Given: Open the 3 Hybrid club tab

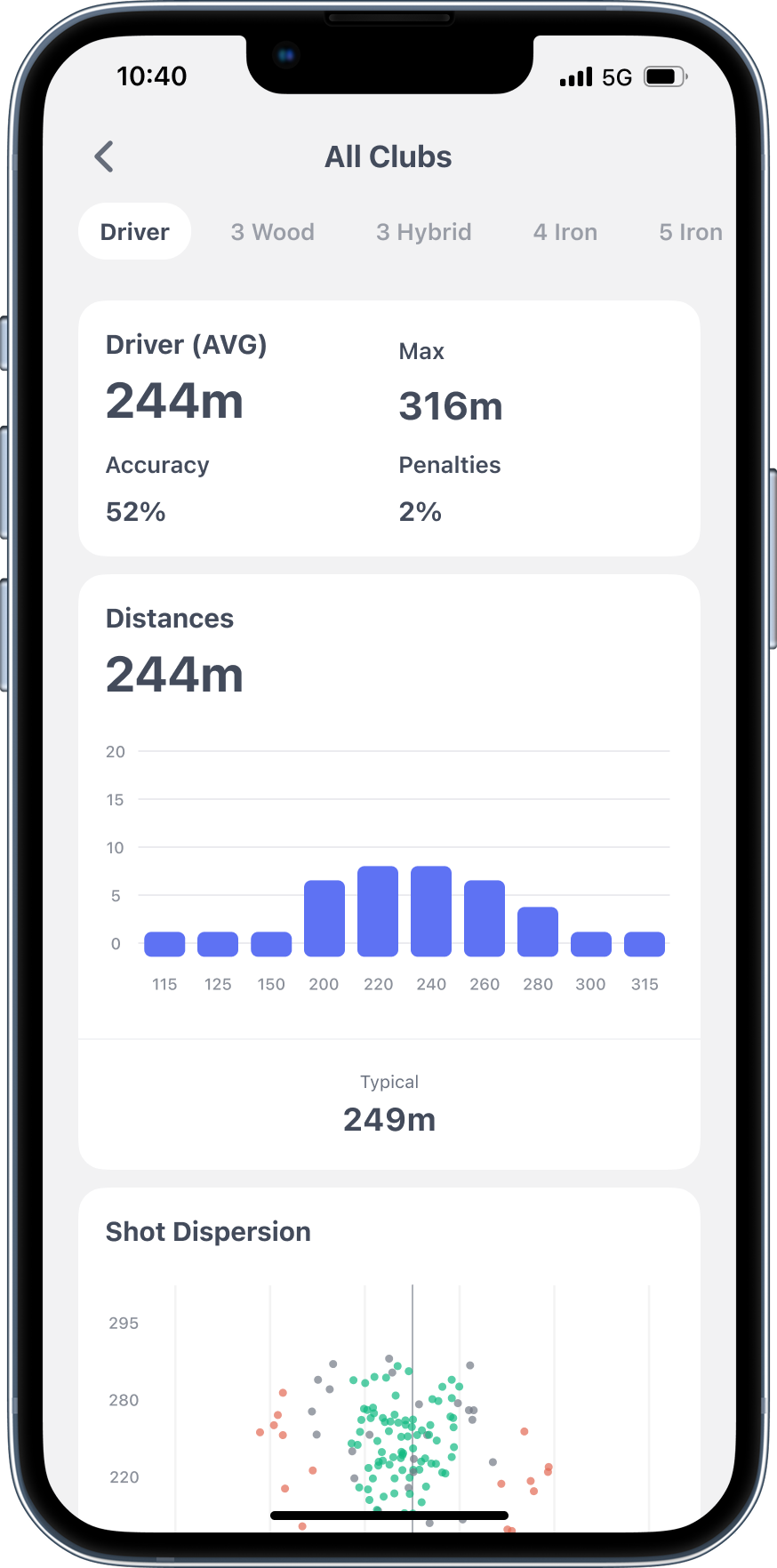Looking at the screenshot, I should tap(423, 232).
